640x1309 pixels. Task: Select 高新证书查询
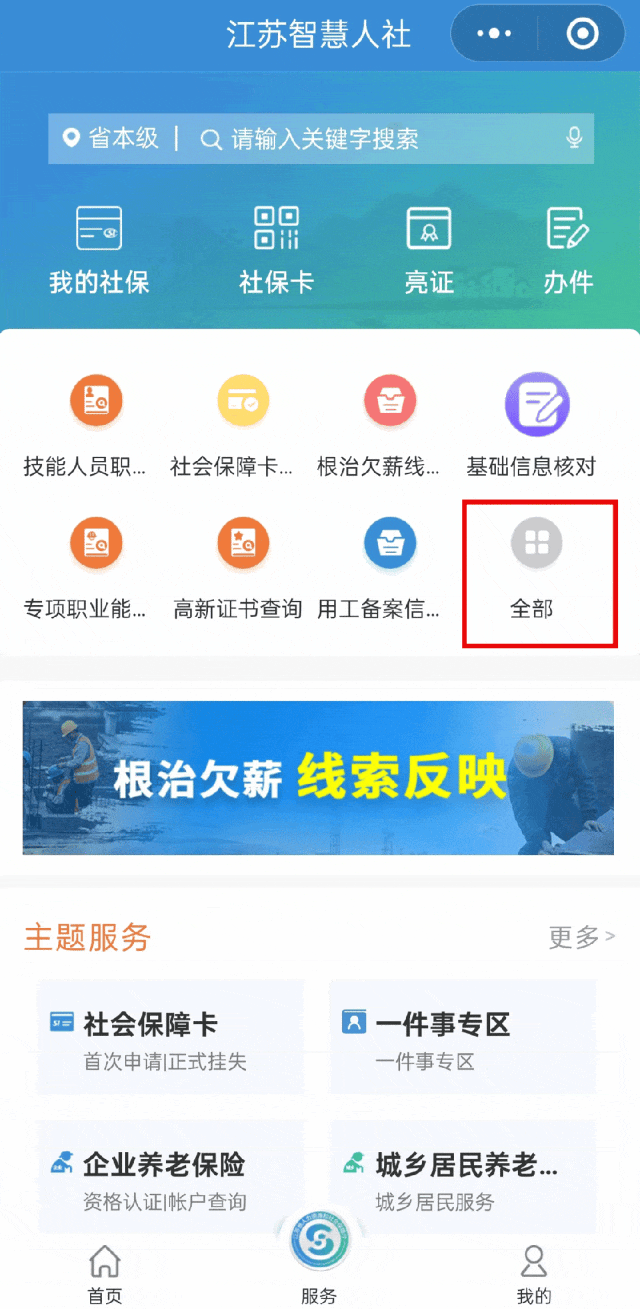point(237,567)
